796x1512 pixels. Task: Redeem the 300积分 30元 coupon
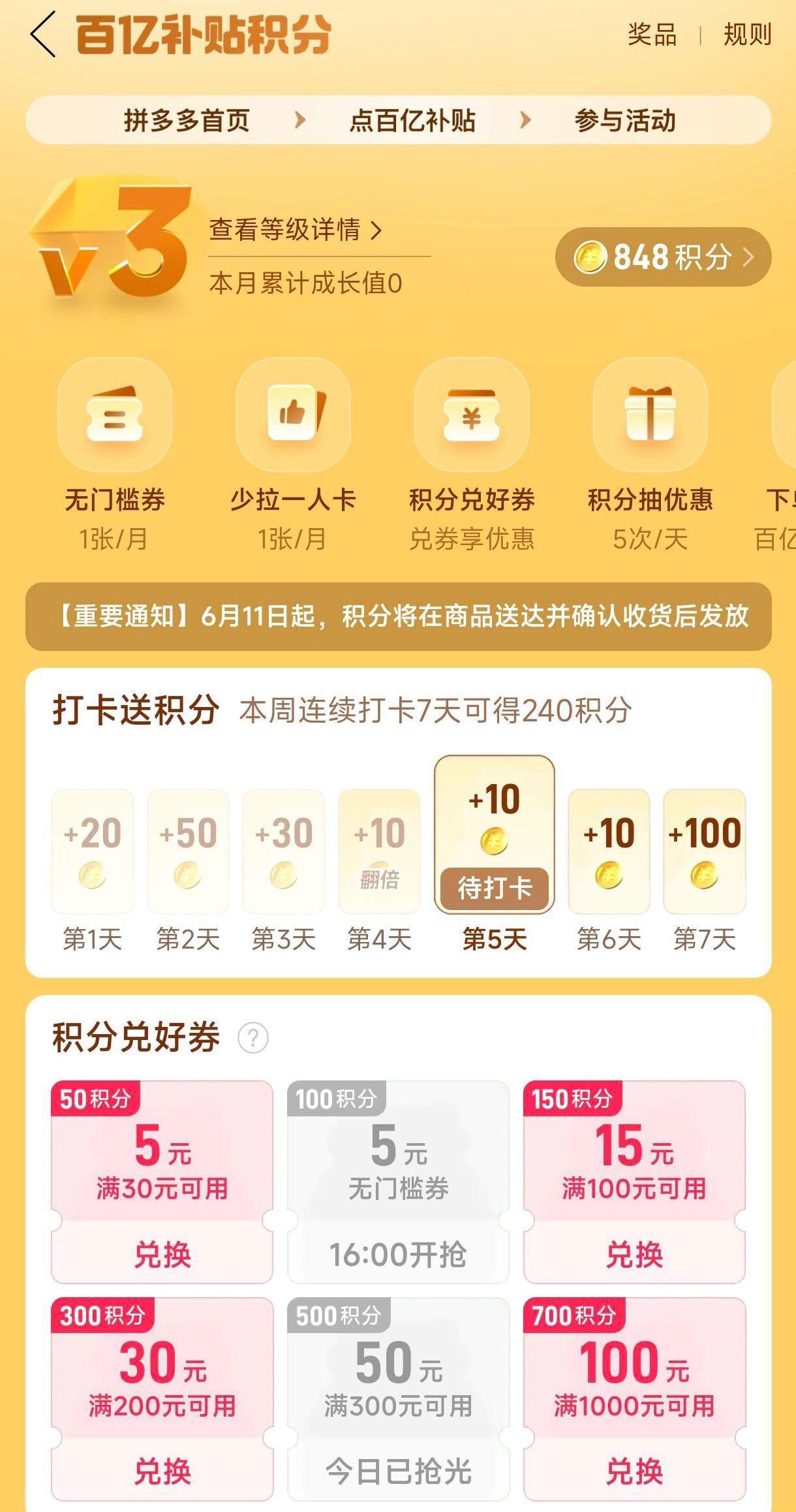(x=162, y=1472)
